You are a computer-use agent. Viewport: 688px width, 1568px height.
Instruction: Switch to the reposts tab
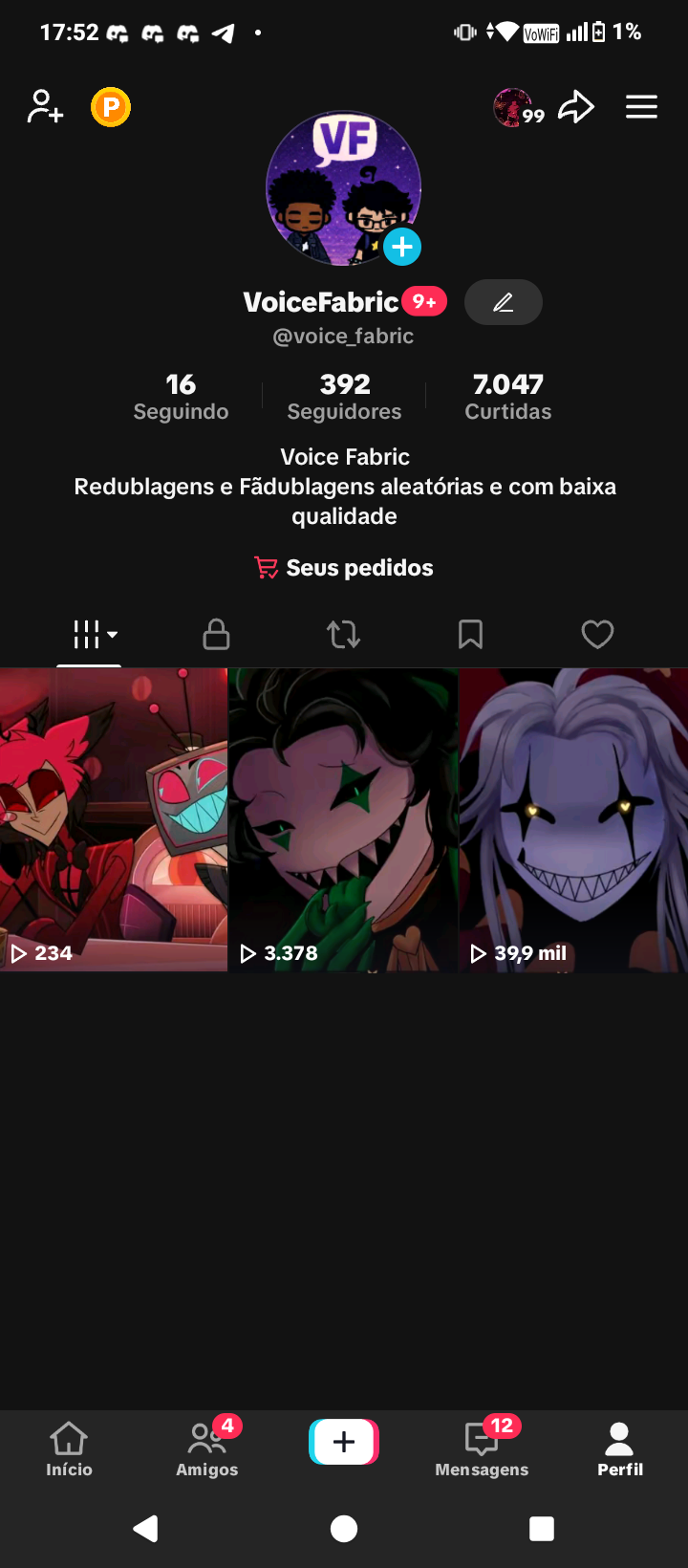pyautogui.click(x=343, y=634)
